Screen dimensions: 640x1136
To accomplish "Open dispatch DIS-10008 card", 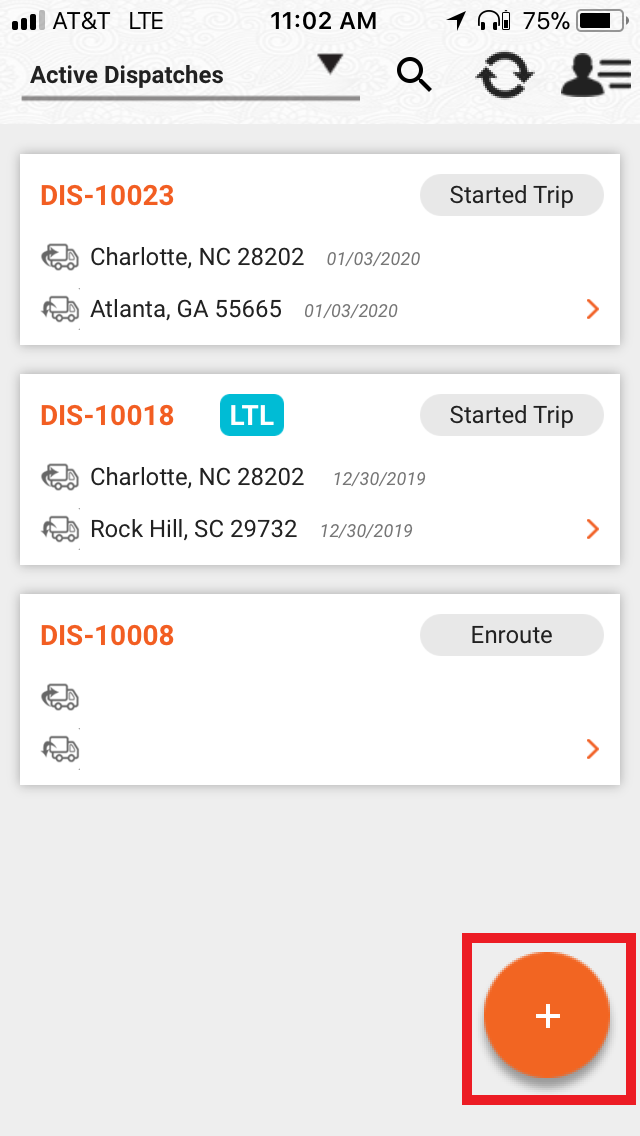I will point(320,689).
